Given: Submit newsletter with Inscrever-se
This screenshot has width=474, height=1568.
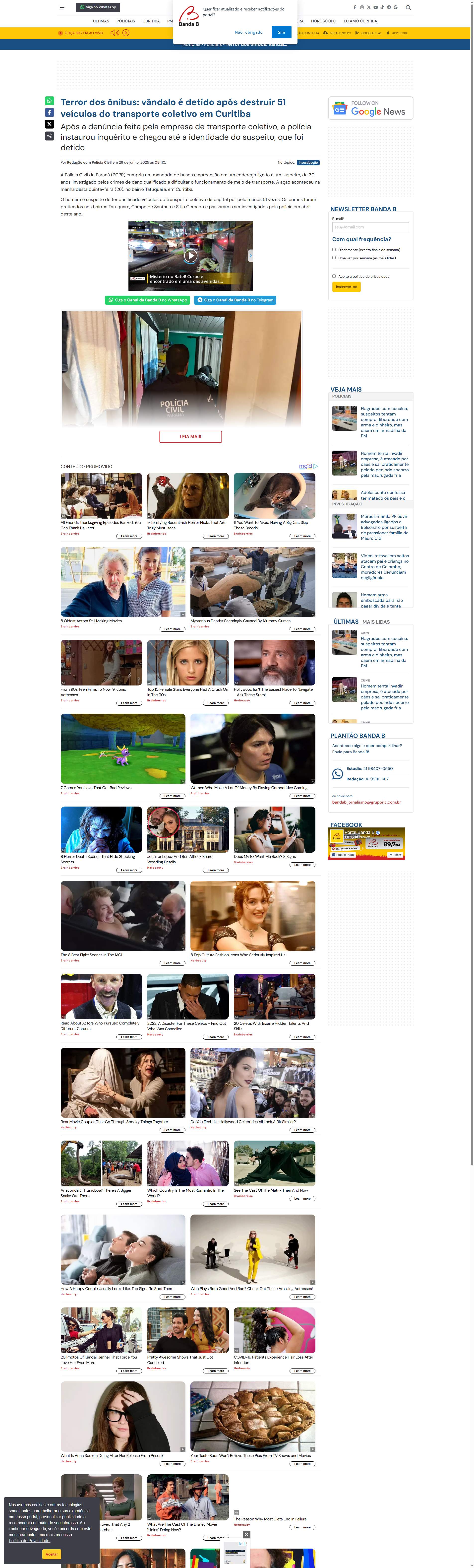Looking at the screenshot, I should [346, 287].
